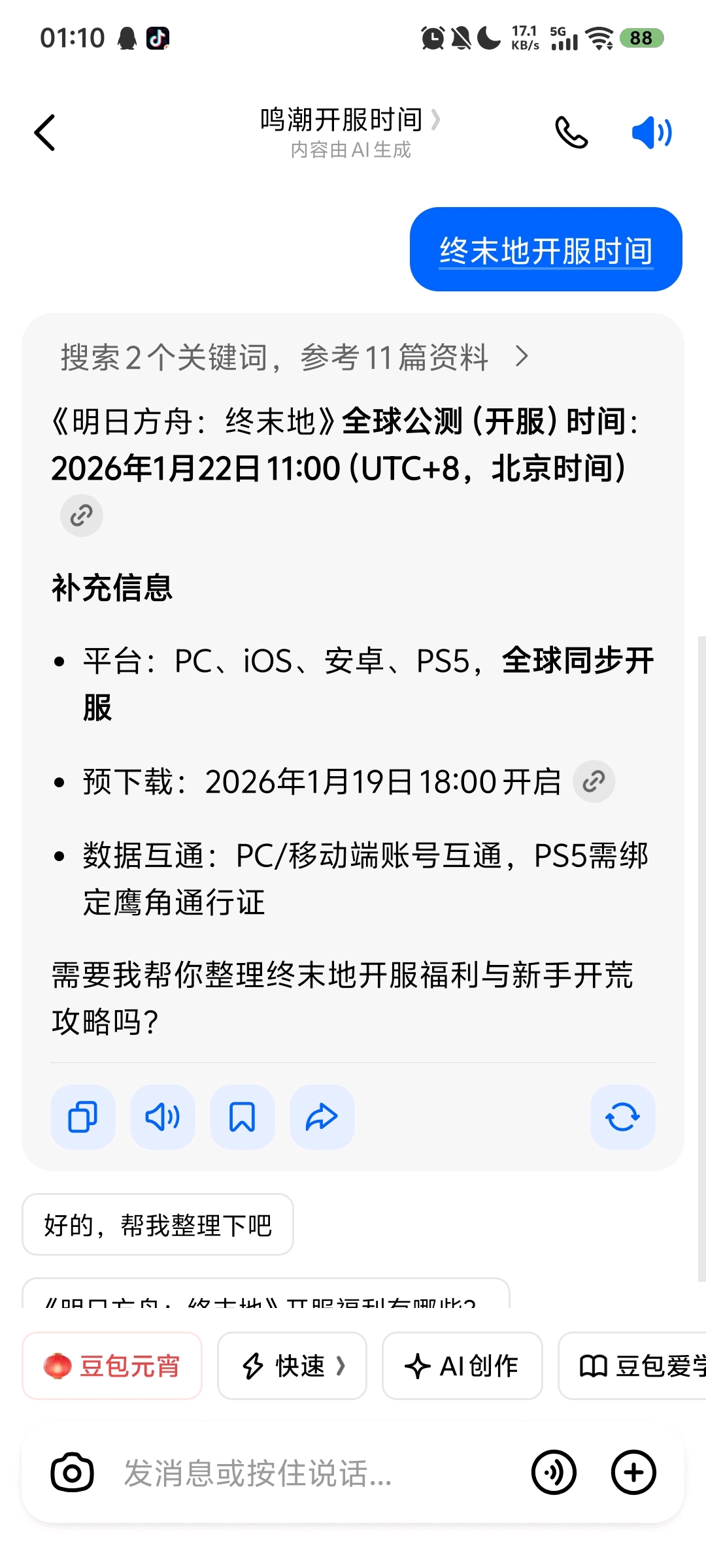The height and width of the screenshot is (1568, 706).
Task: Open the camera next to the message box
Action: (x=72, y=1473)
